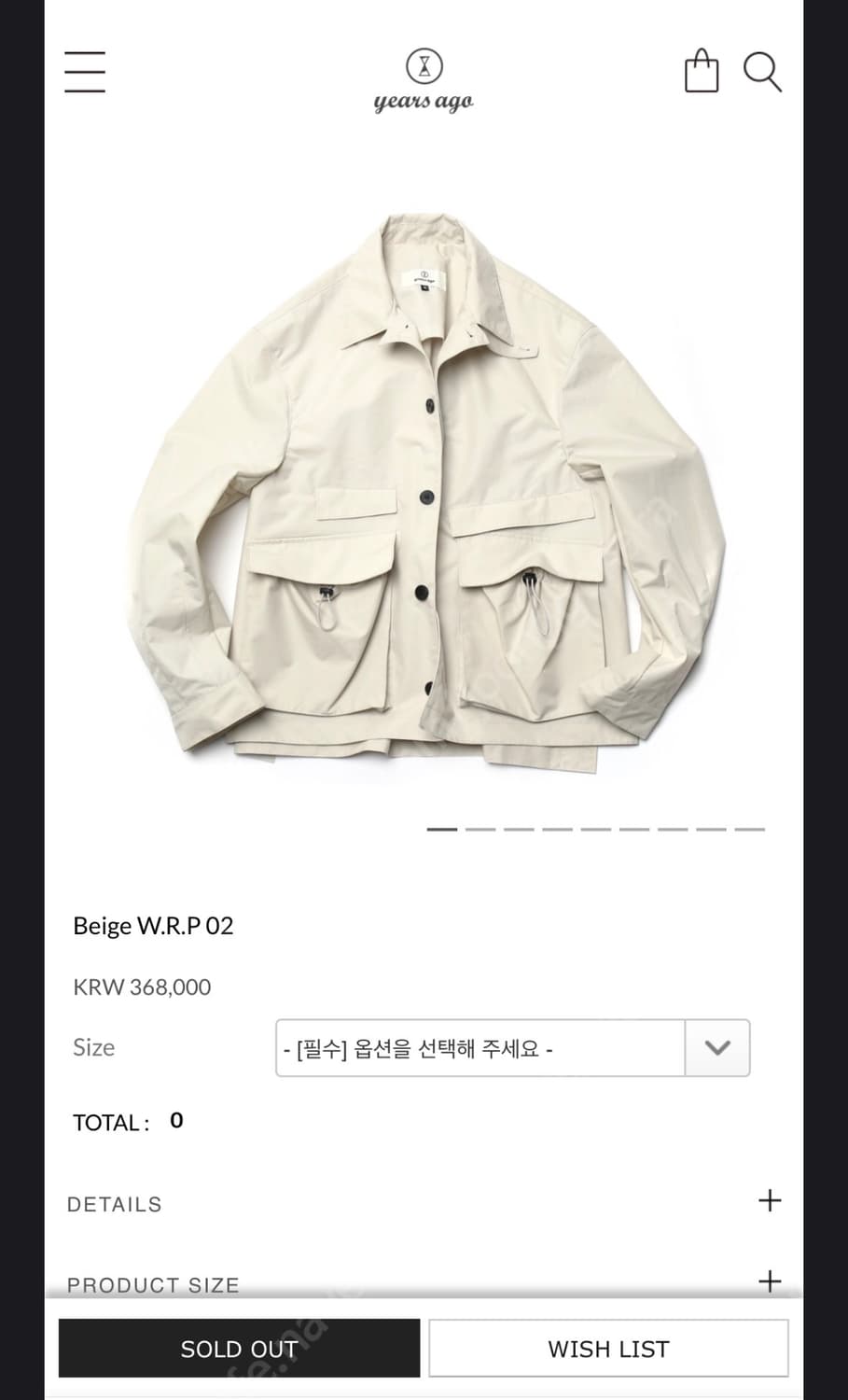
Task: Click the magnifying glass icon
Action: point(763,72)
